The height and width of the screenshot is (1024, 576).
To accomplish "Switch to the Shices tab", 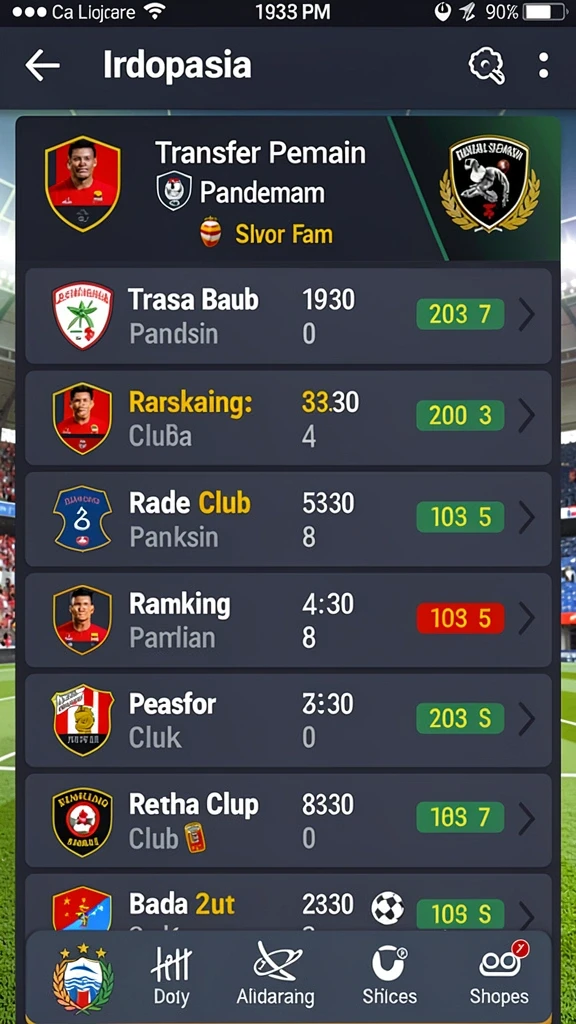I will (390, 977).
